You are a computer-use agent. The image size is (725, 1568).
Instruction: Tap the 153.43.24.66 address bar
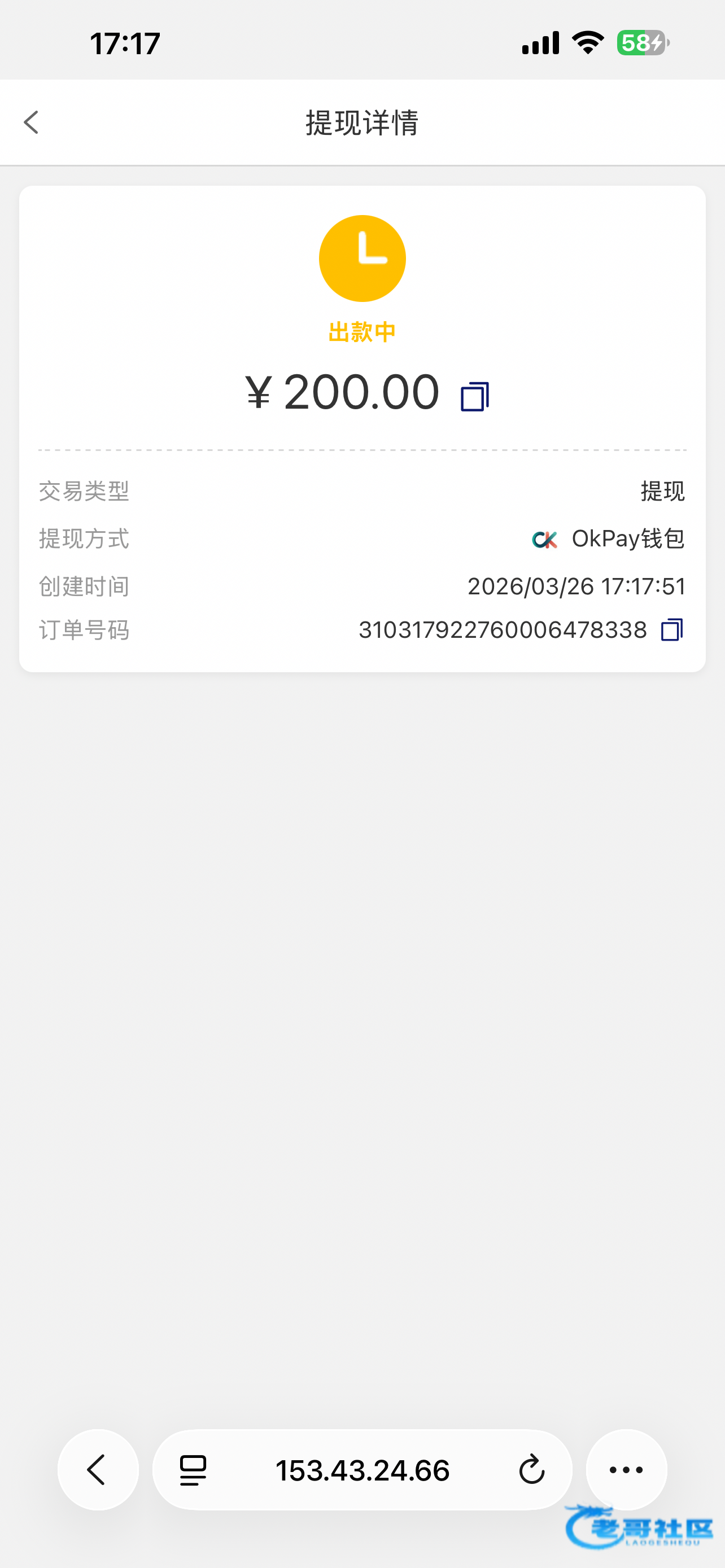click(362, 1470)
